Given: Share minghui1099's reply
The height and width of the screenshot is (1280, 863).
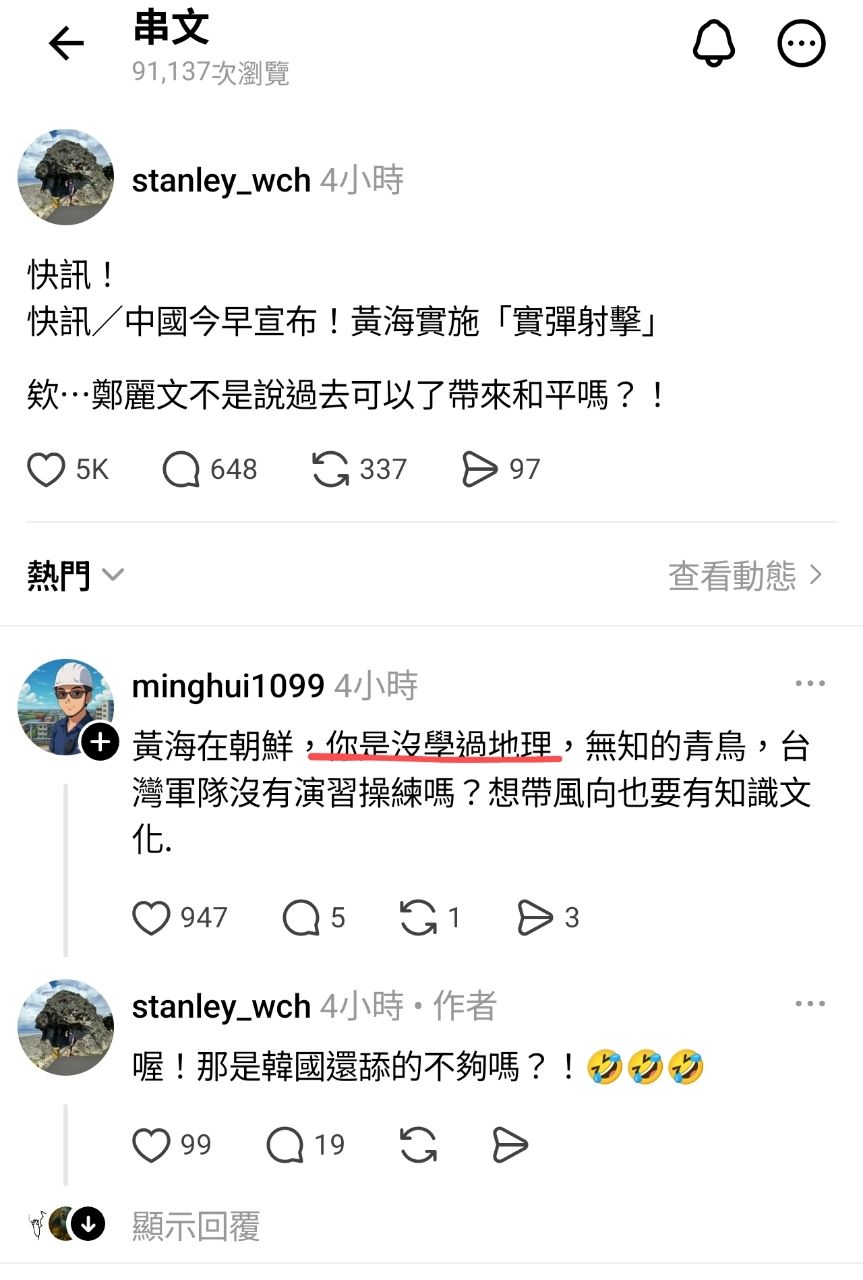Looking at the screenshot, I should pyautogui.click(x=535, y=917).
